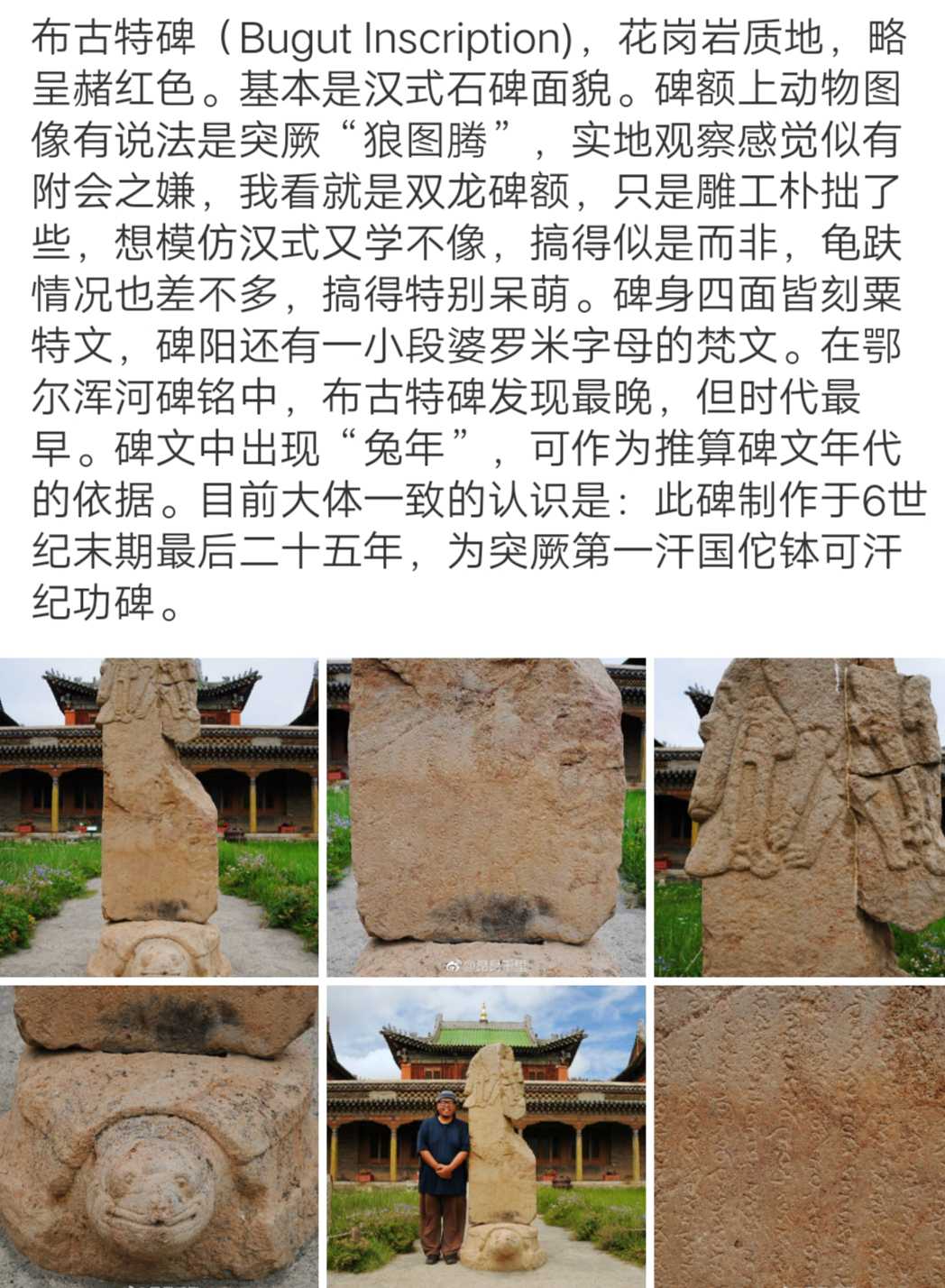Open the turtle base head close-up photo
This screenshot has height=1288, width=945.
coord(159,1136)
